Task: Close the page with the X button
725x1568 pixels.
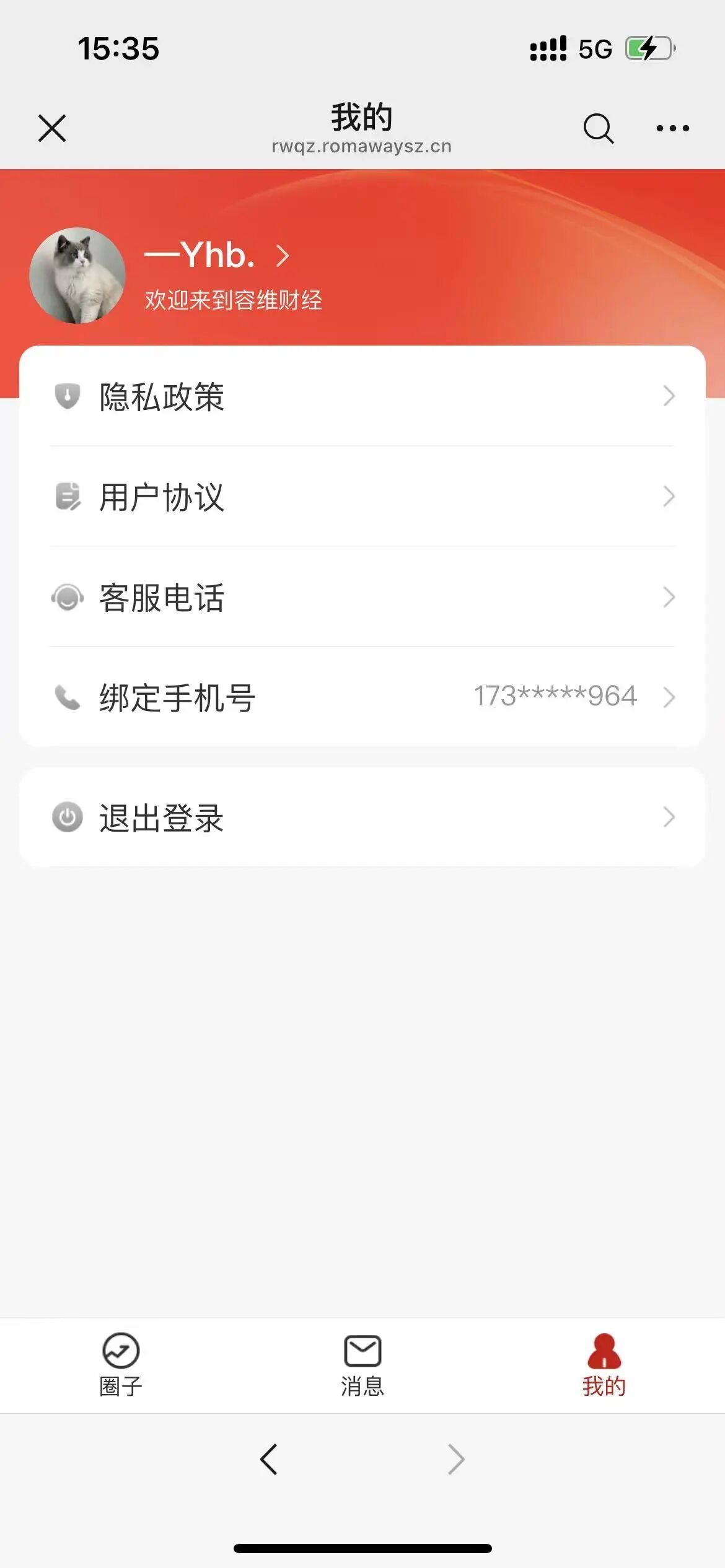Action: coord(52,128)
